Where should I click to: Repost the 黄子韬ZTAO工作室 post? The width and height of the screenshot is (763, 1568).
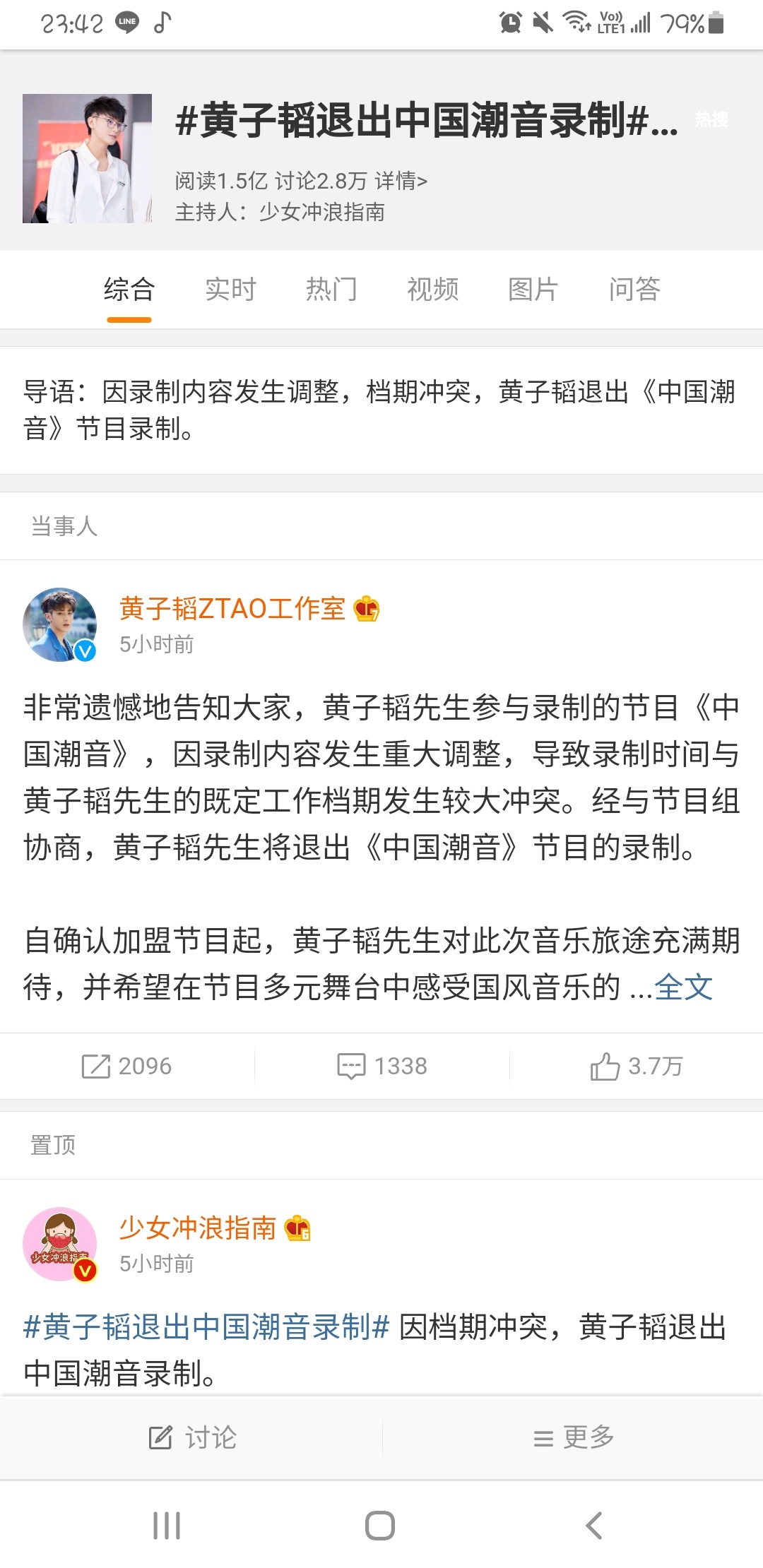point(127,1066)
